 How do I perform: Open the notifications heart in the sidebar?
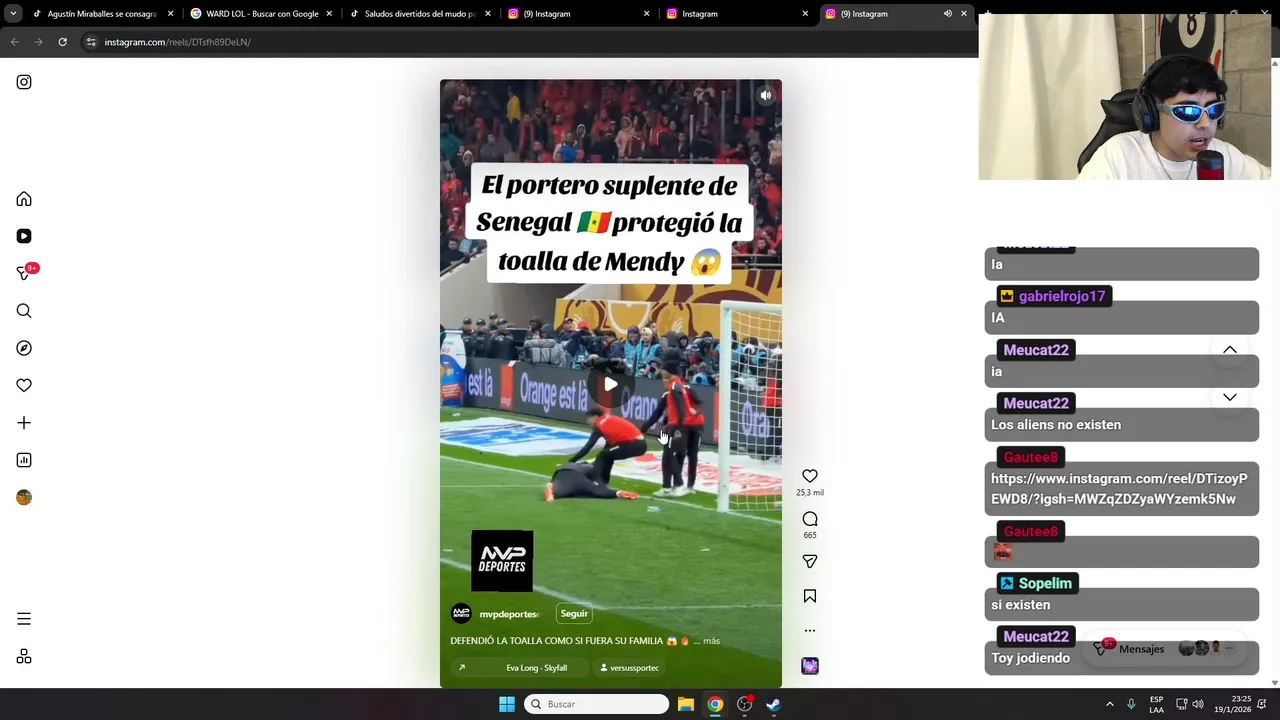click(24, 385)
